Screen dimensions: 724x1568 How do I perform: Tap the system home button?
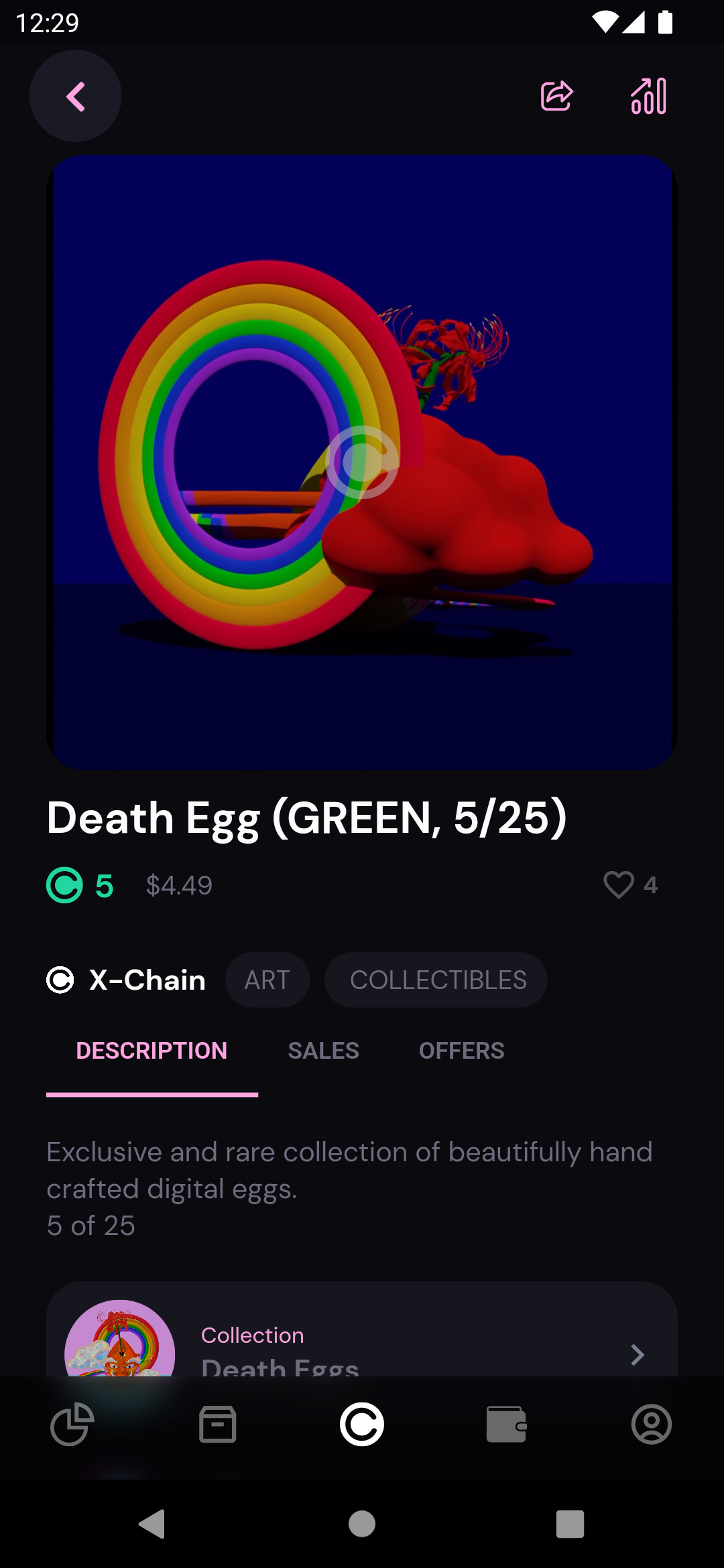pyautogui.click(x=362, y=1524)
